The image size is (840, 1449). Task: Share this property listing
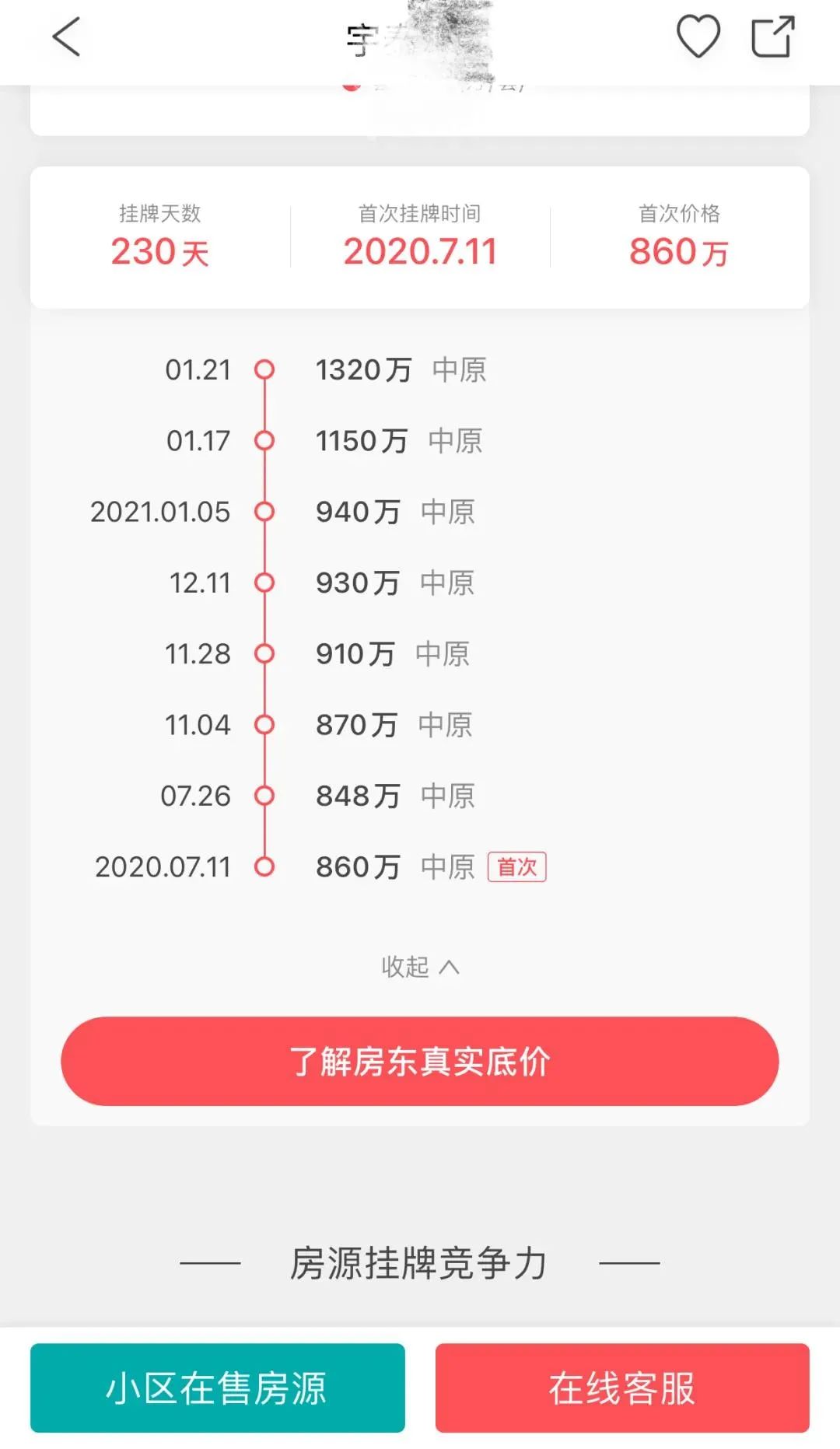(772, 37)
